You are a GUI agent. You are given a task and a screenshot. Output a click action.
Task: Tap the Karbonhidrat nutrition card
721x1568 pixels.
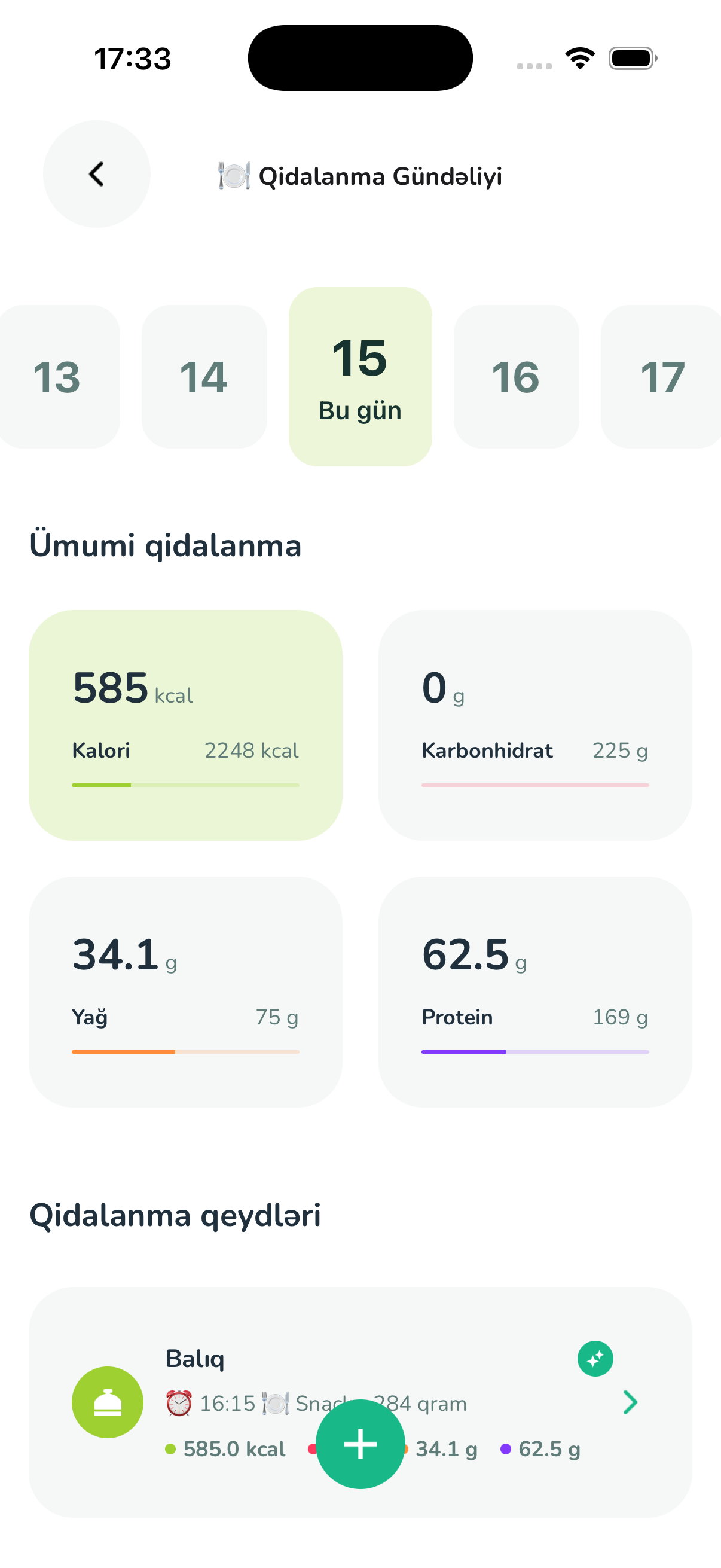(535, 721)
